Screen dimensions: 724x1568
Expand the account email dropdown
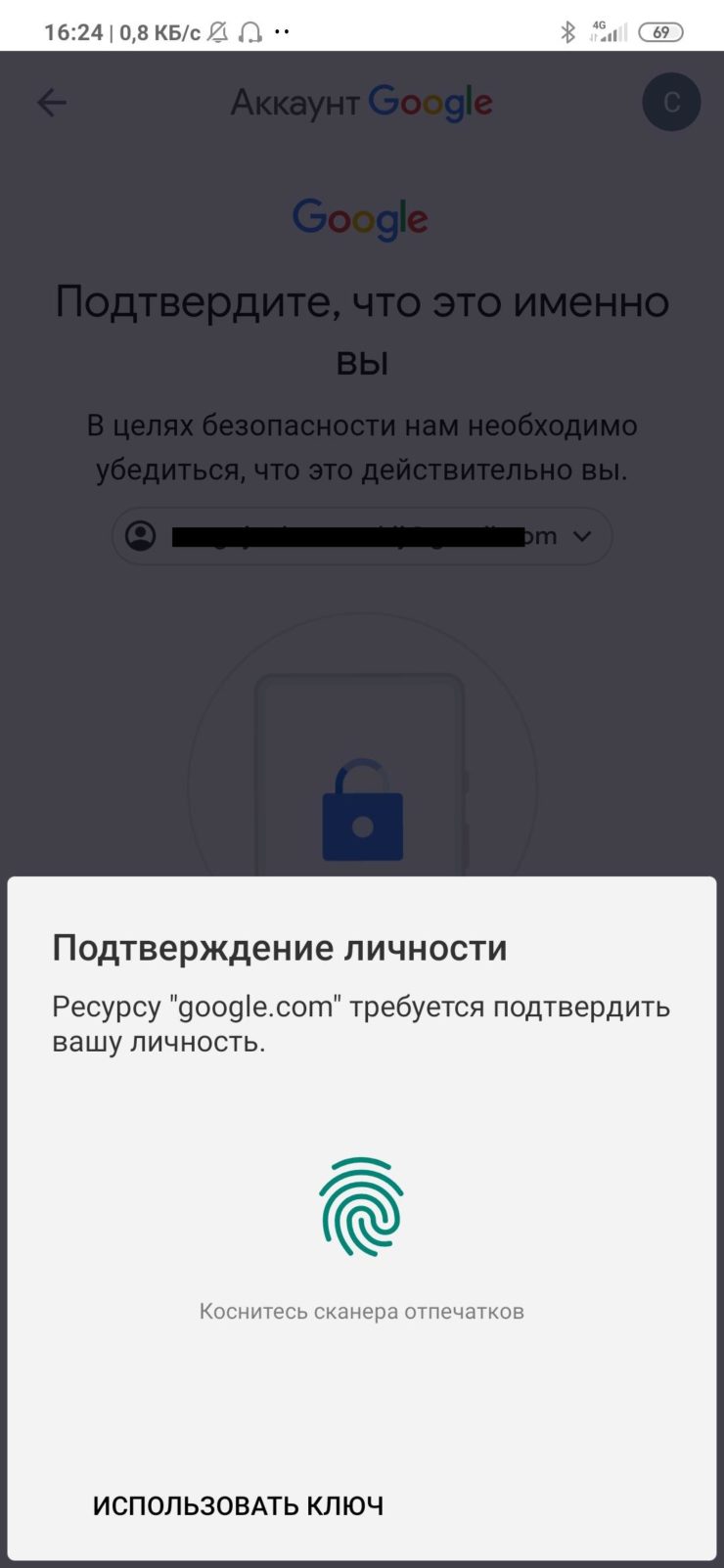[362, 536]
